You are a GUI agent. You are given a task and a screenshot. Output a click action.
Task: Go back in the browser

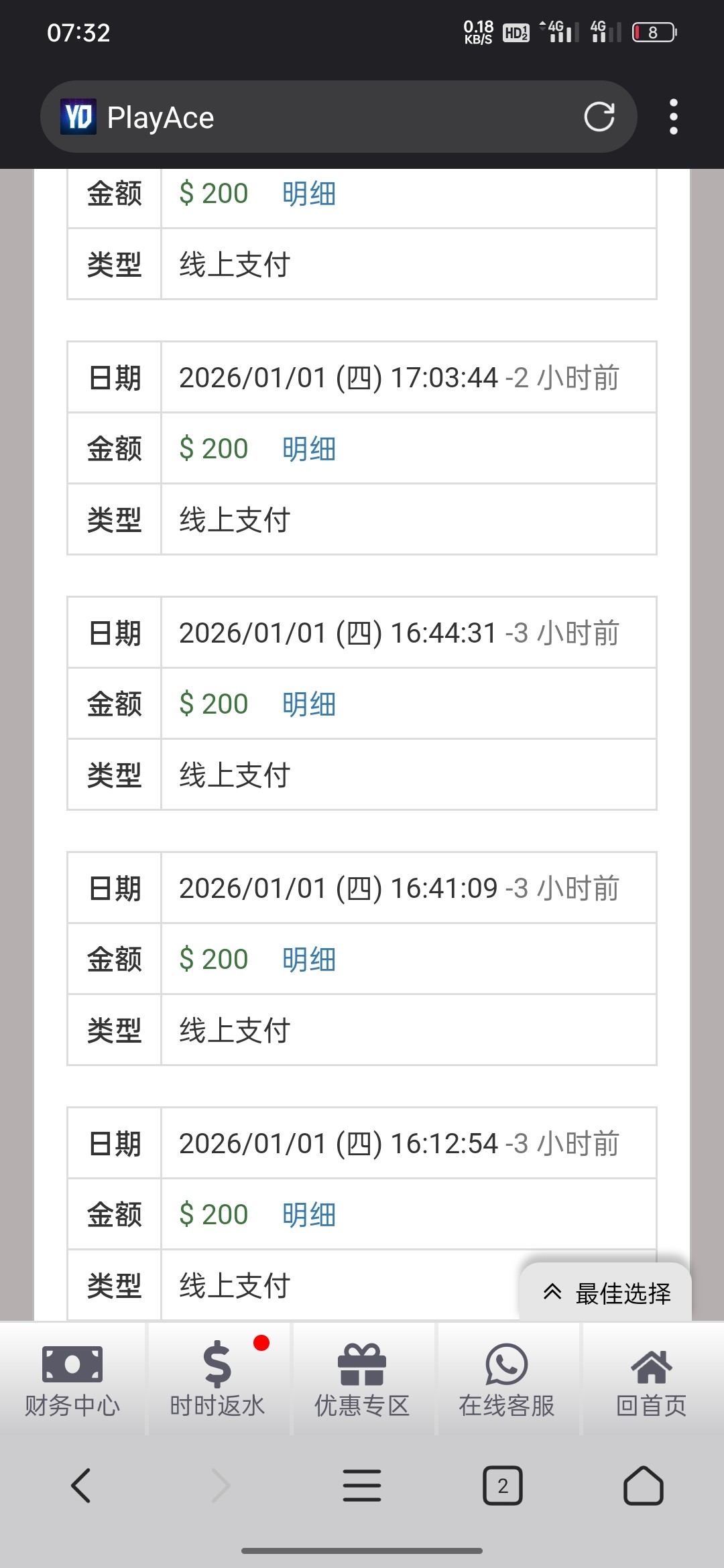point(80,1486)
